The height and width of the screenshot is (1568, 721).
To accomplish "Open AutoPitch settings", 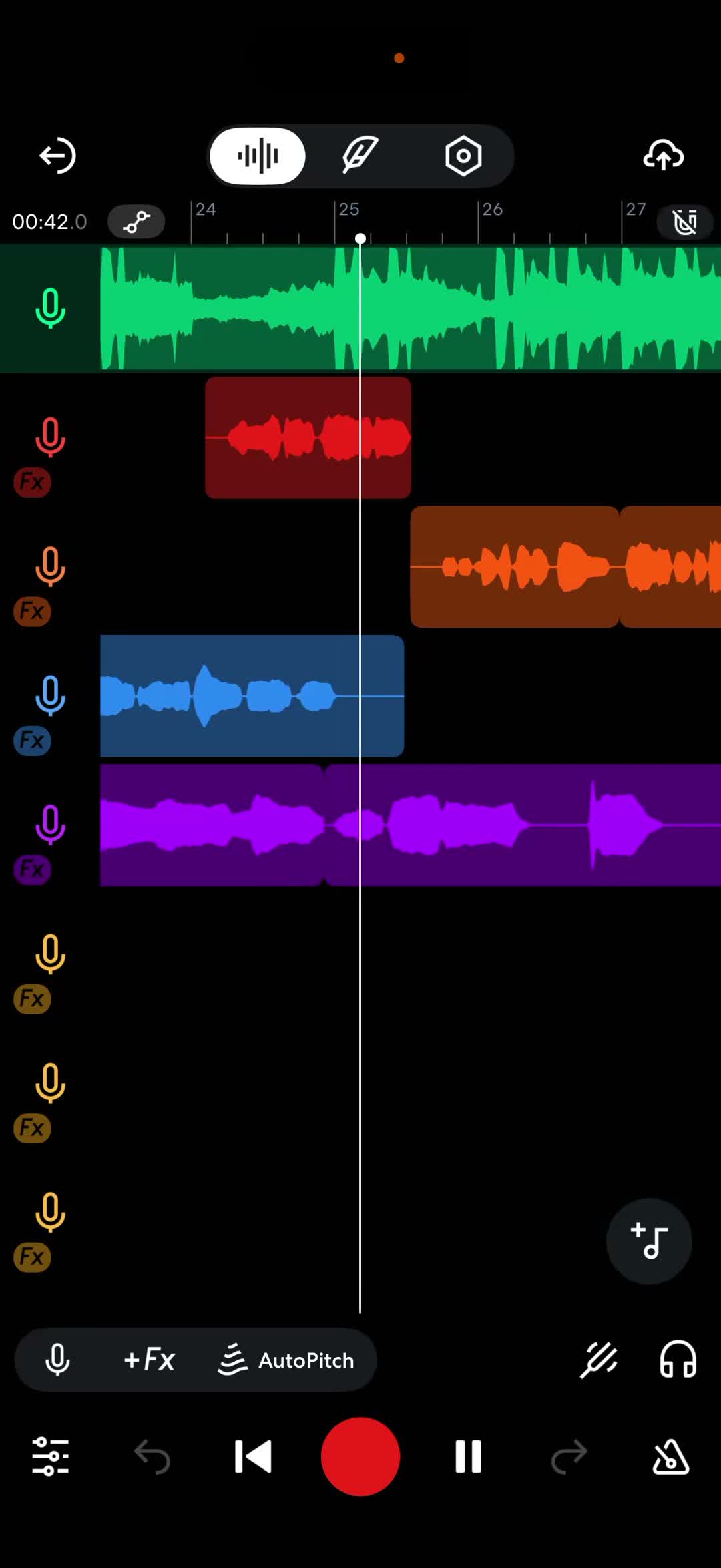I will (x=286, y=1360).
